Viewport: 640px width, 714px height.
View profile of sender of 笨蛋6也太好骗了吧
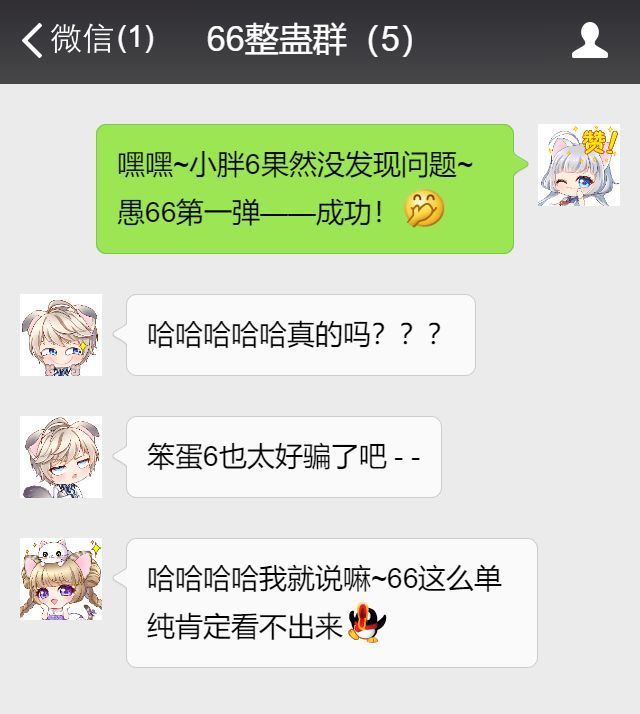point(61,457)
